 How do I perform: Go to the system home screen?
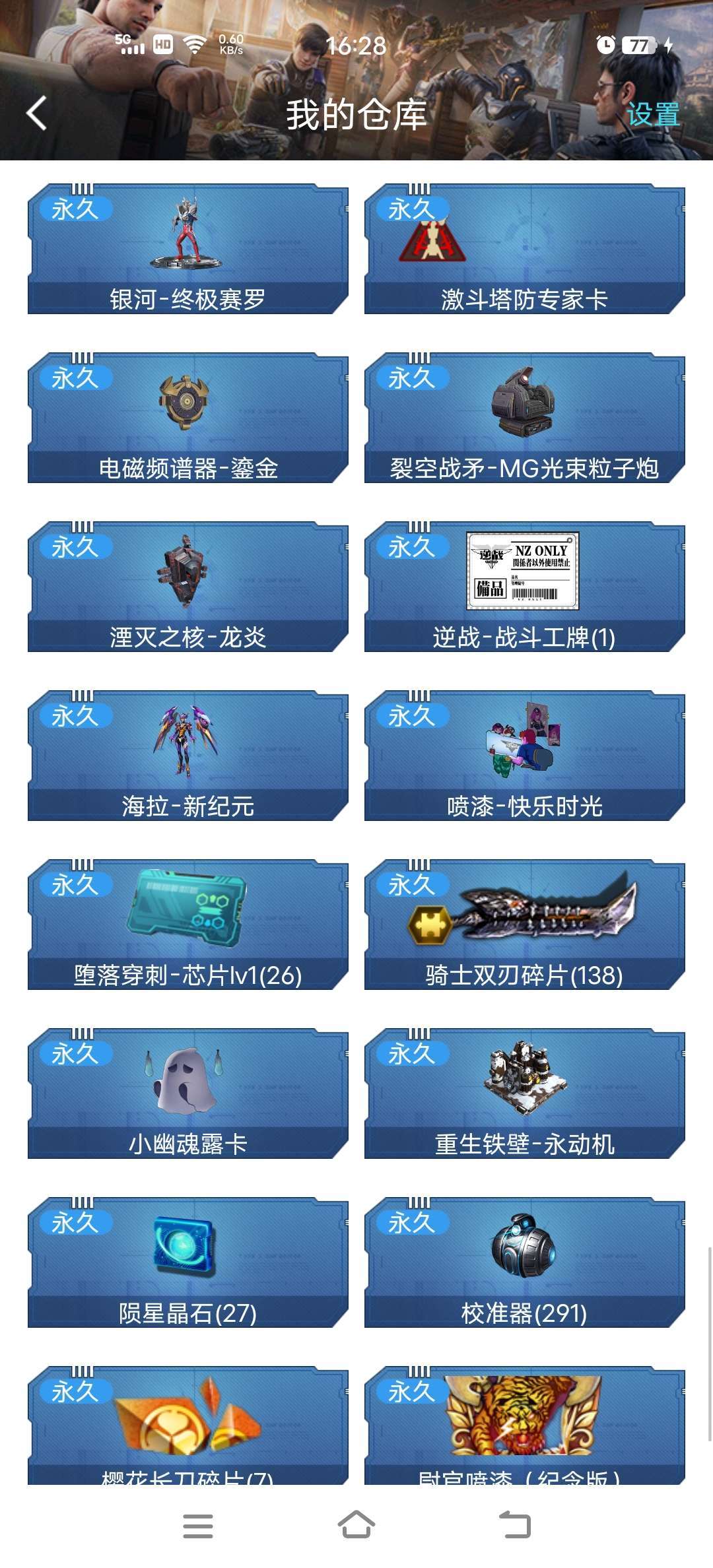pos(356,1525)
